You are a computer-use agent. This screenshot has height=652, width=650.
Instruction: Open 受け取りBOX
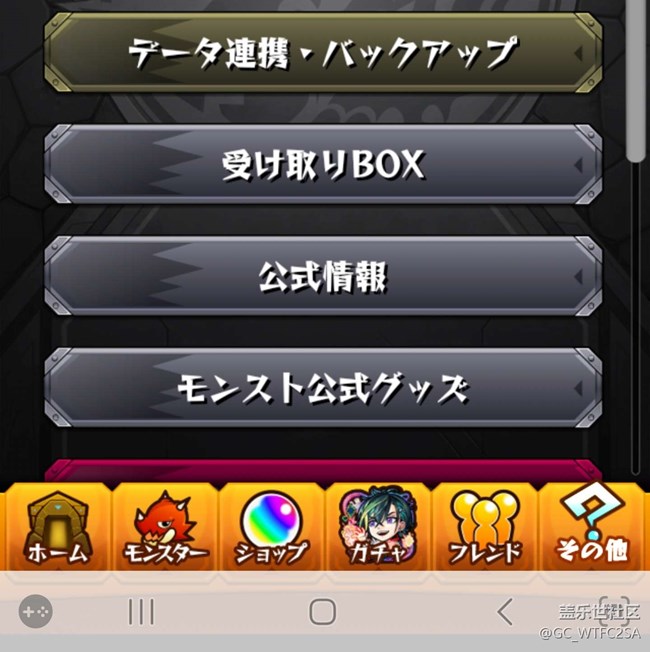323,165
